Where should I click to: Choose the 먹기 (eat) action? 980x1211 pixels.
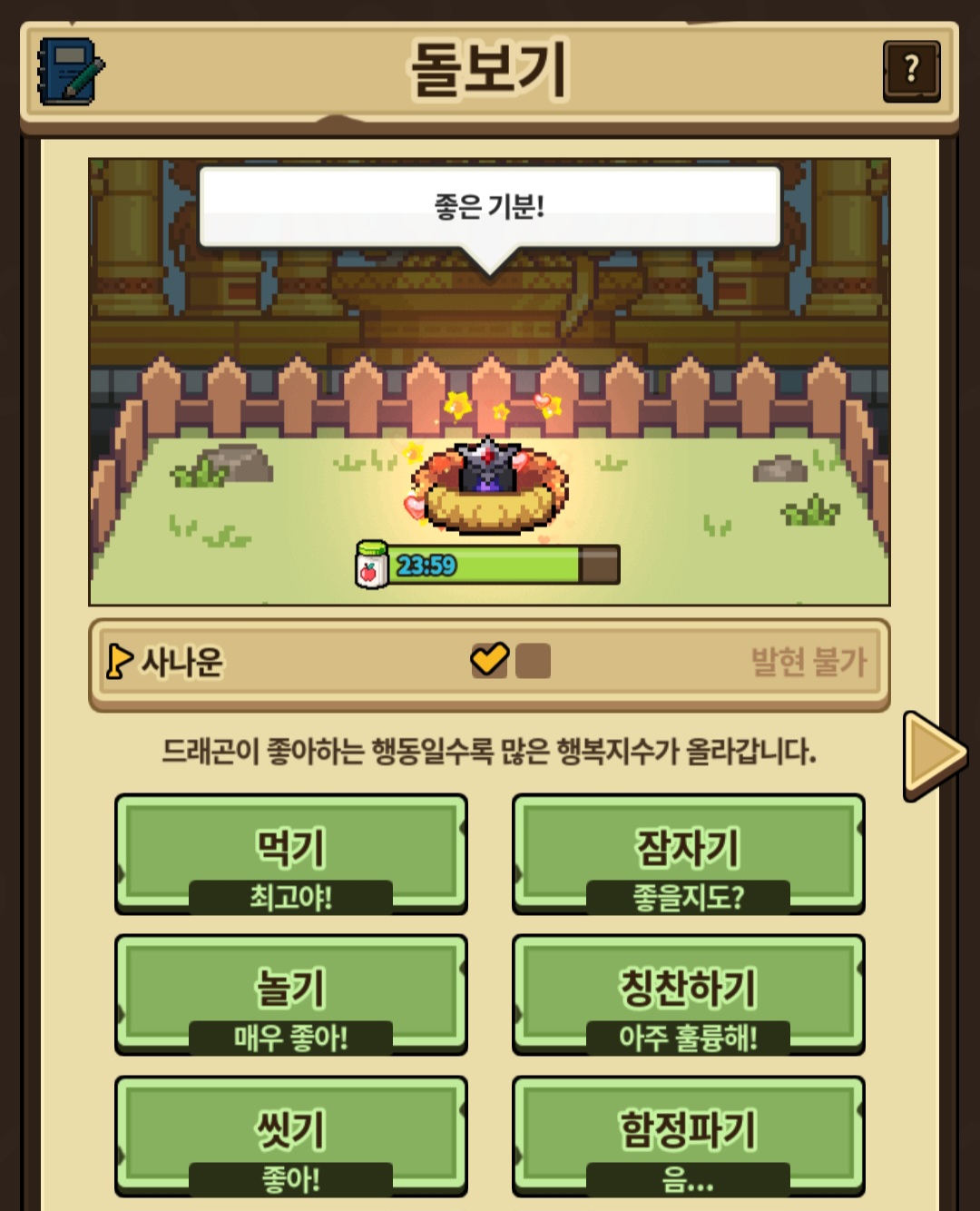click(x=291, y=854)
